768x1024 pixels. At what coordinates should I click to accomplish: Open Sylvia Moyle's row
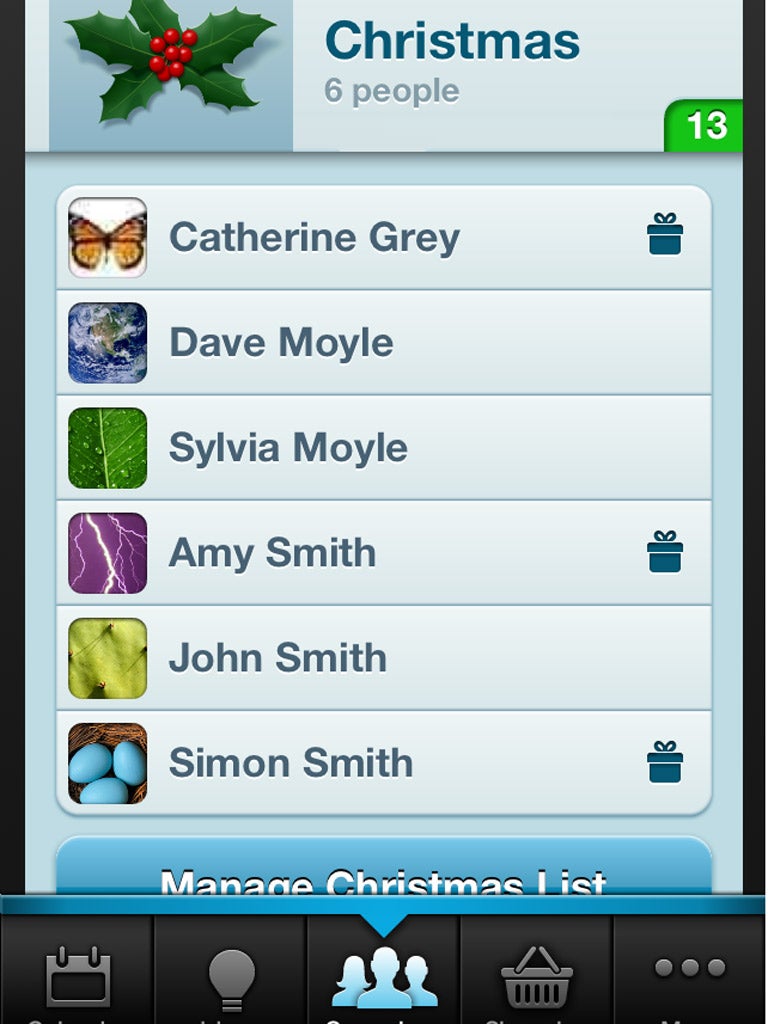pyautogui.click(x=384, y=448)
